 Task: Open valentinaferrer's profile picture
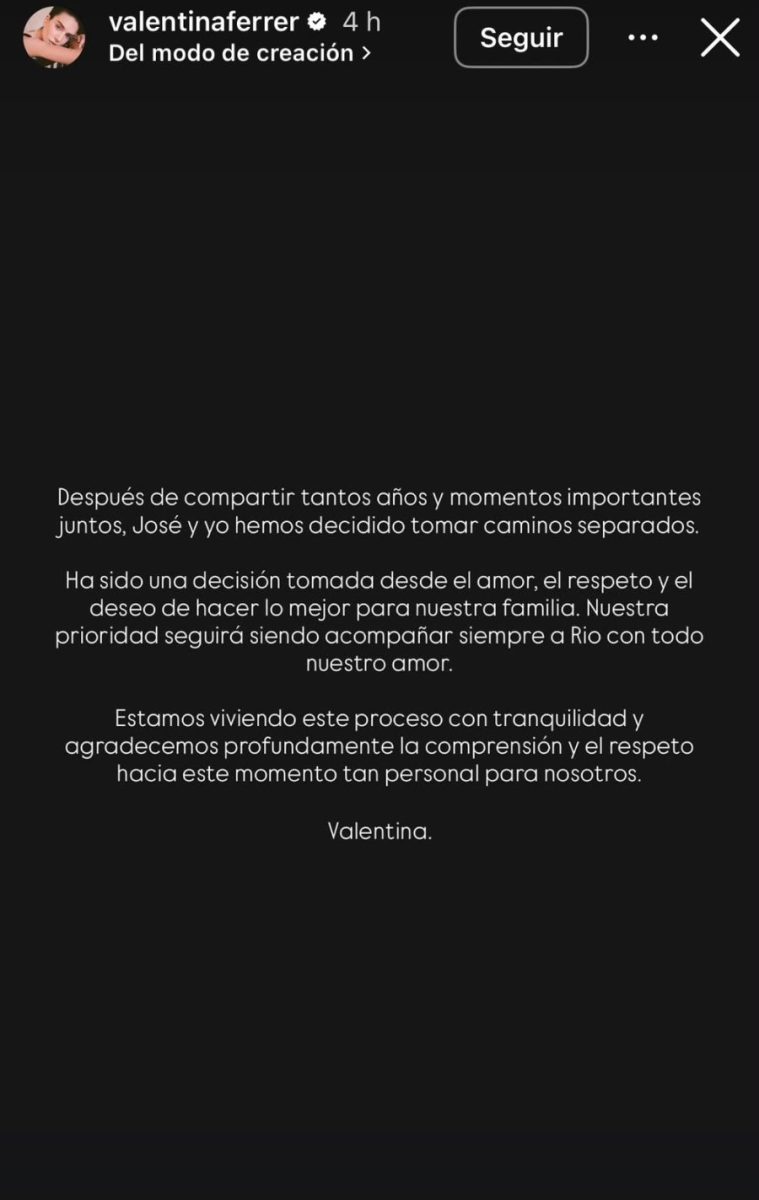(x=54, y=37)
